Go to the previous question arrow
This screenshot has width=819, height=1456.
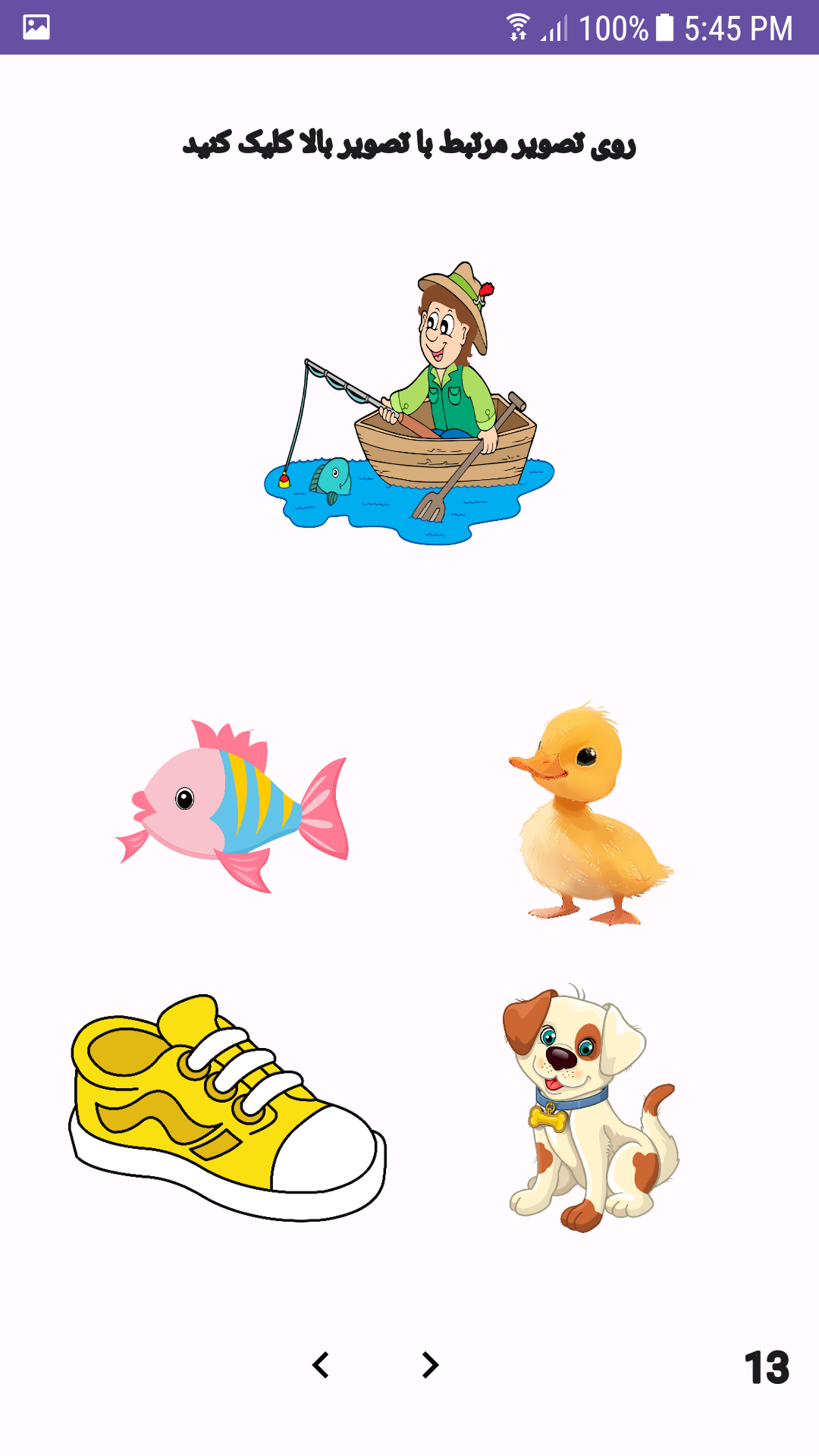[322, 1365]
